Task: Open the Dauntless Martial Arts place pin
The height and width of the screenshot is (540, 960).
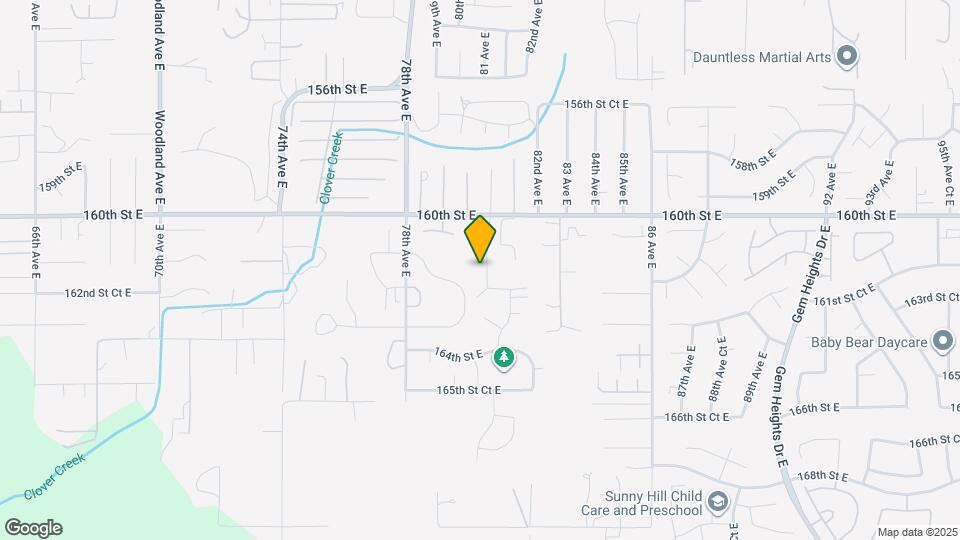Action: pos(847,57)
